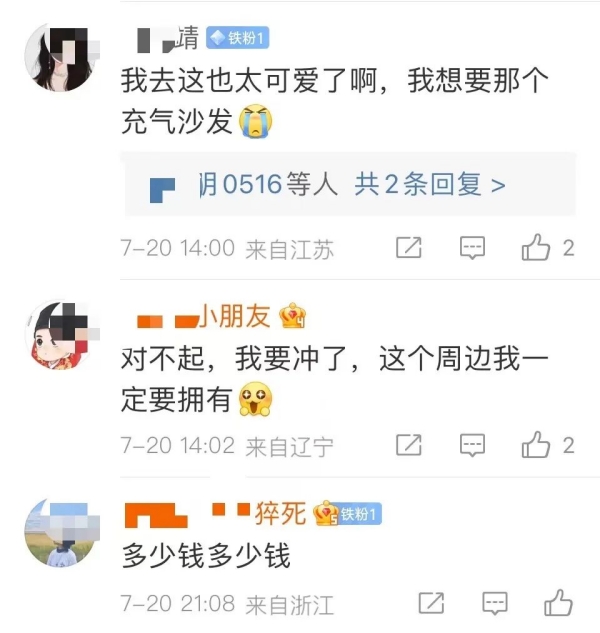Reply to the 充气沙发 comment
Screen dimensions: 600x633
472,248
